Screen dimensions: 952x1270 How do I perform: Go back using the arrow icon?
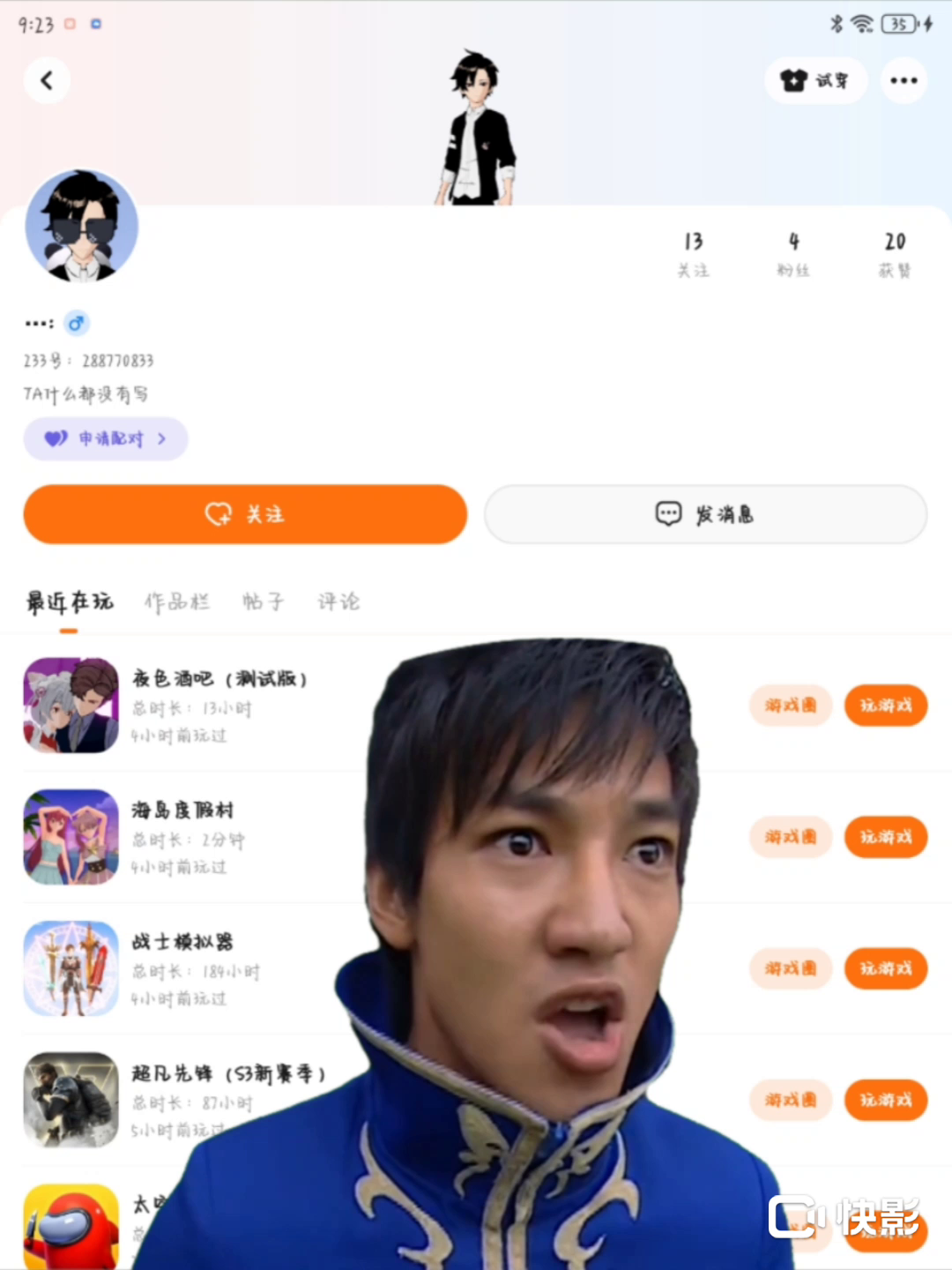coord(47,80)
